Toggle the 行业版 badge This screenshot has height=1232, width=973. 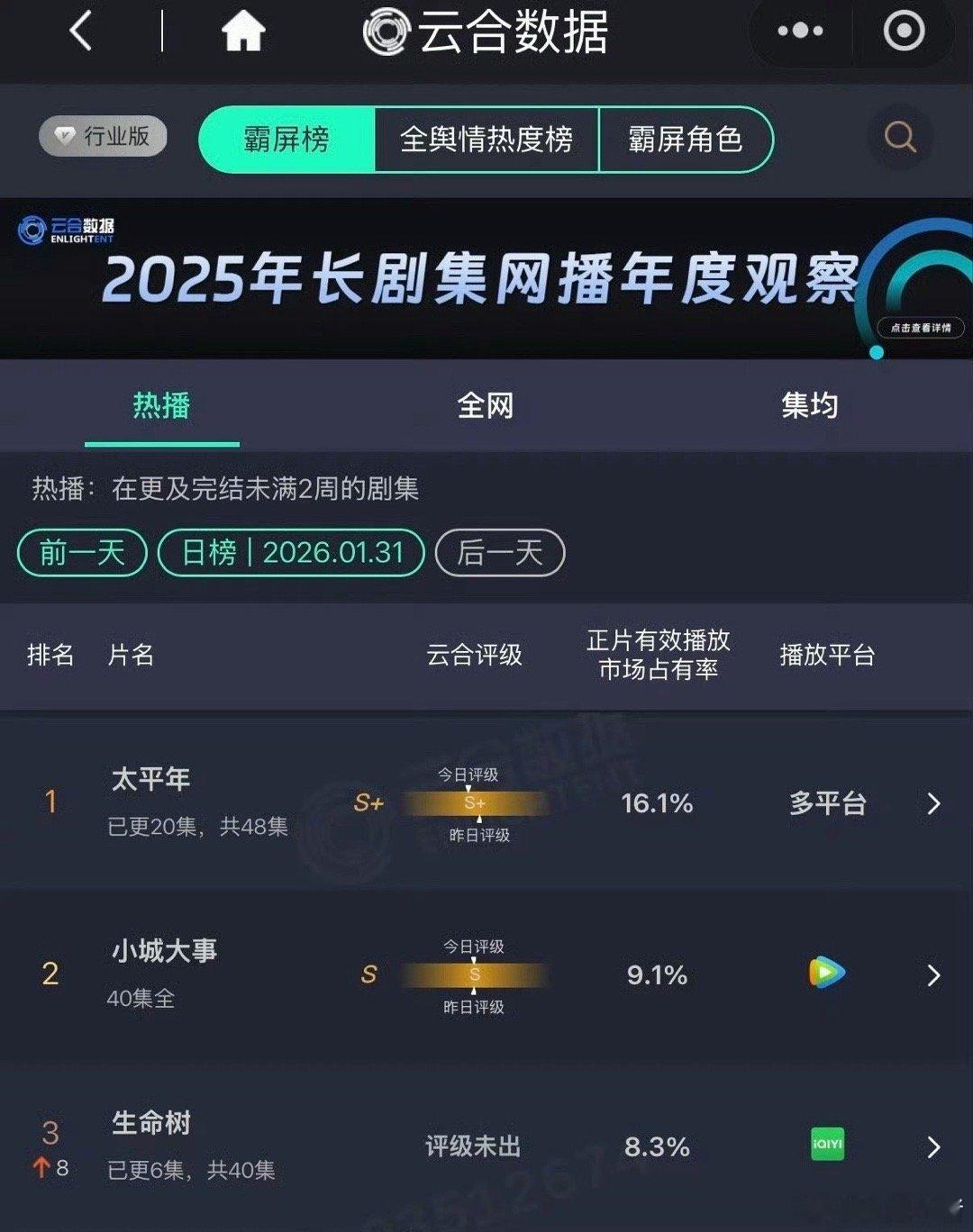pyautogui.click(x=102, y=136)
